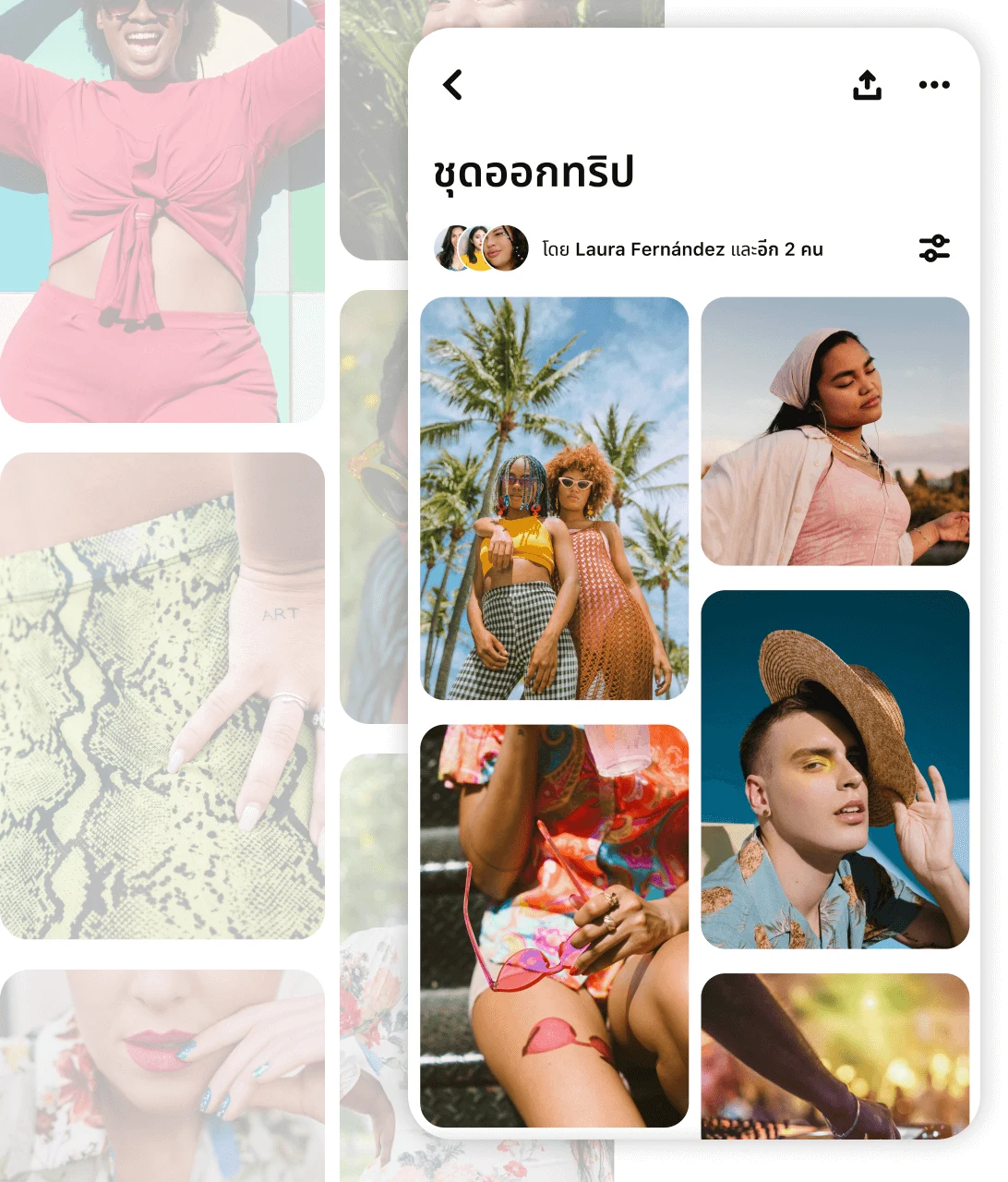Select the board title ชุดออกทริป
This screenshot has height=1182, width=1008.
535,171
